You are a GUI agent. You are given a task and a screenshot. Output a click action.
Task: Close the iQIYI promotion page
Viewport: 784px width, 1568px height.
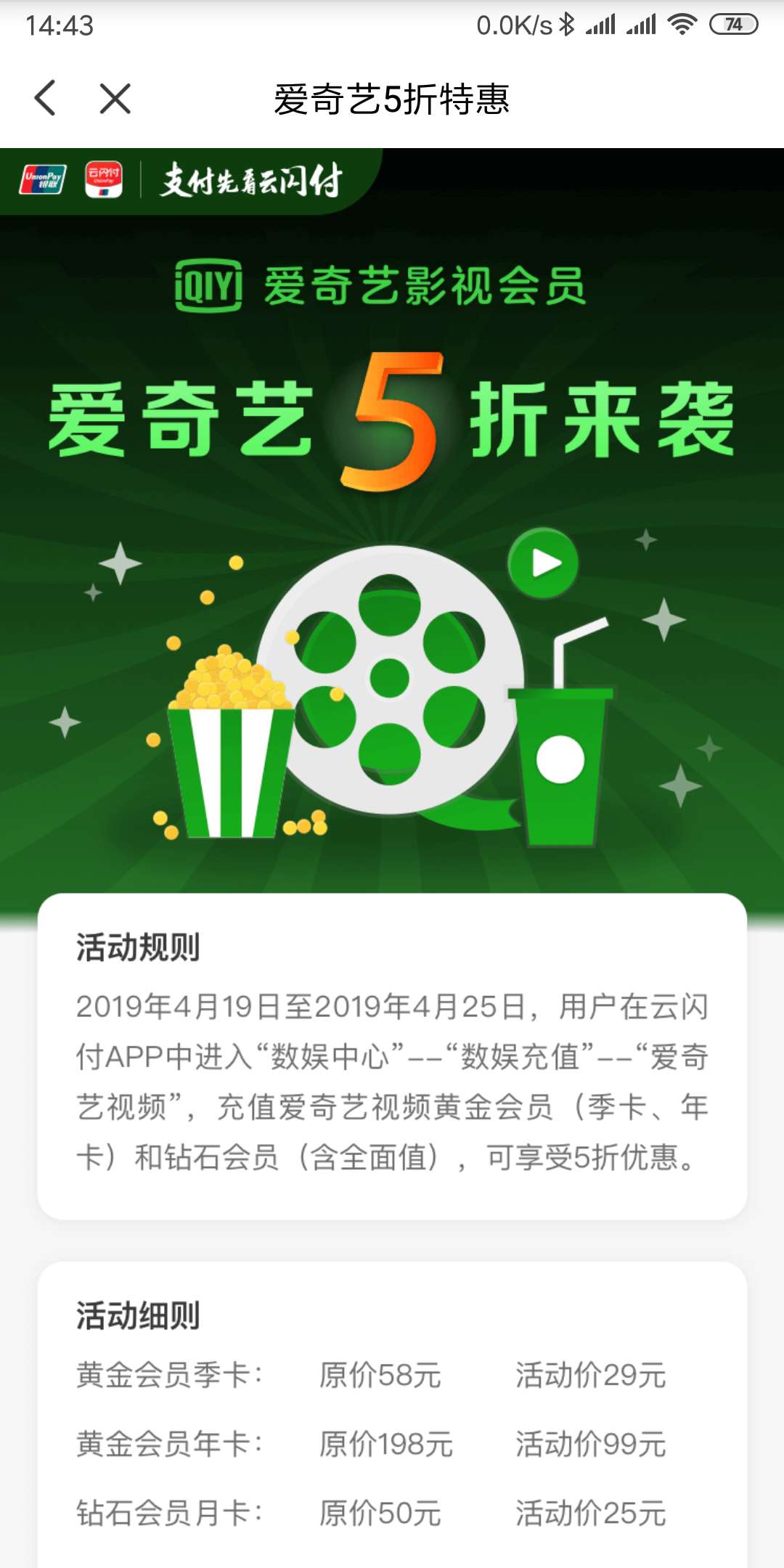[x=115, y=99]
